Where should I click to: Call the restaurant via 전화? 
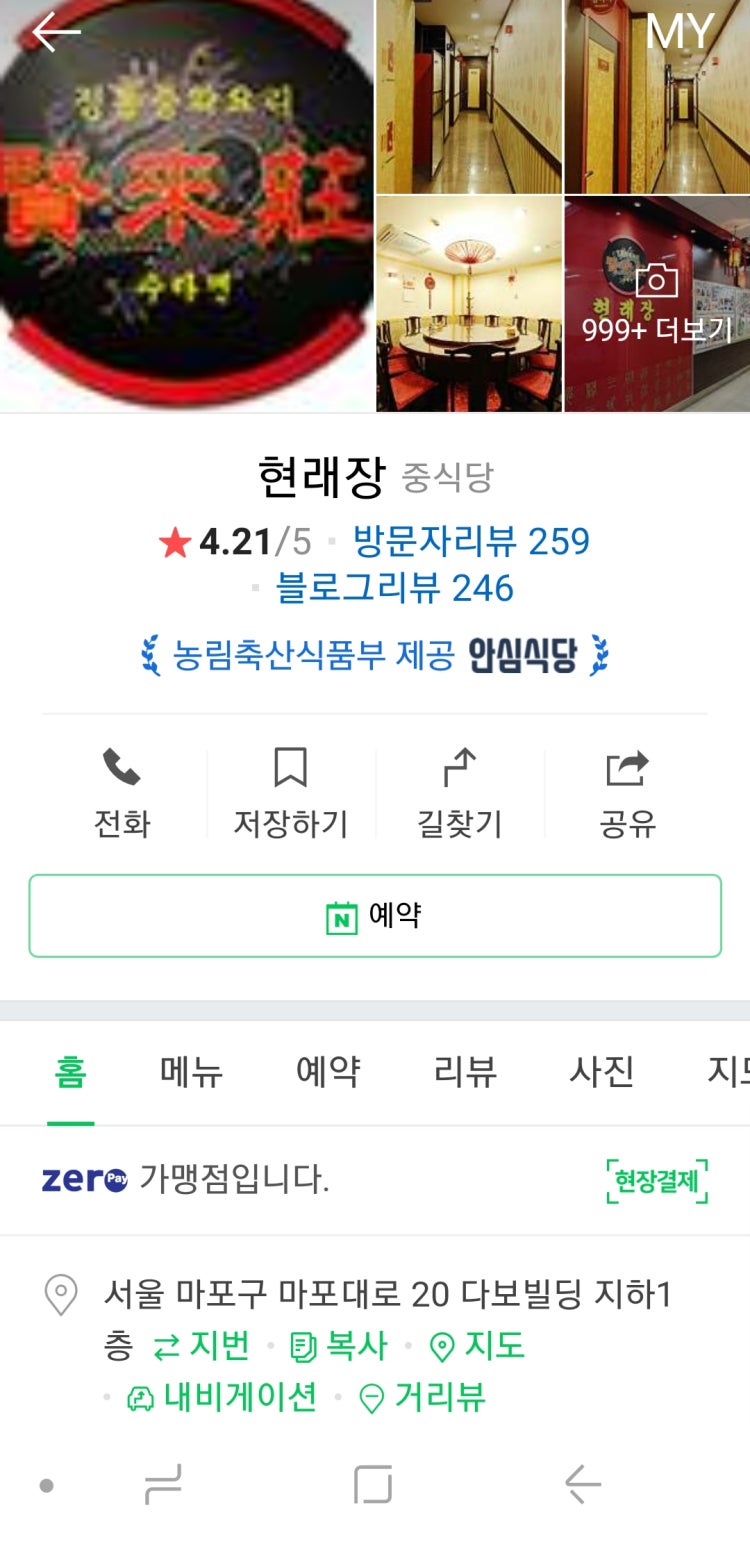pyautogui.click(x=122, y=793)
